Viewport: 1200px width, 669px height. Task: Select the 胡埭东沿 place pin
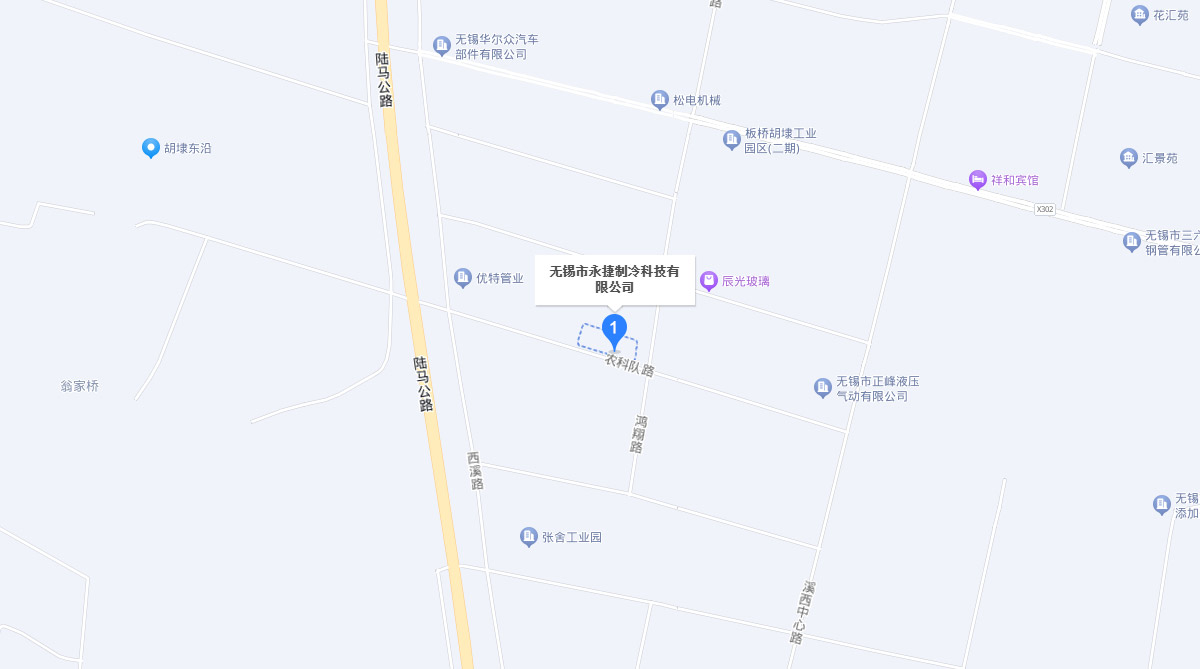151,148
